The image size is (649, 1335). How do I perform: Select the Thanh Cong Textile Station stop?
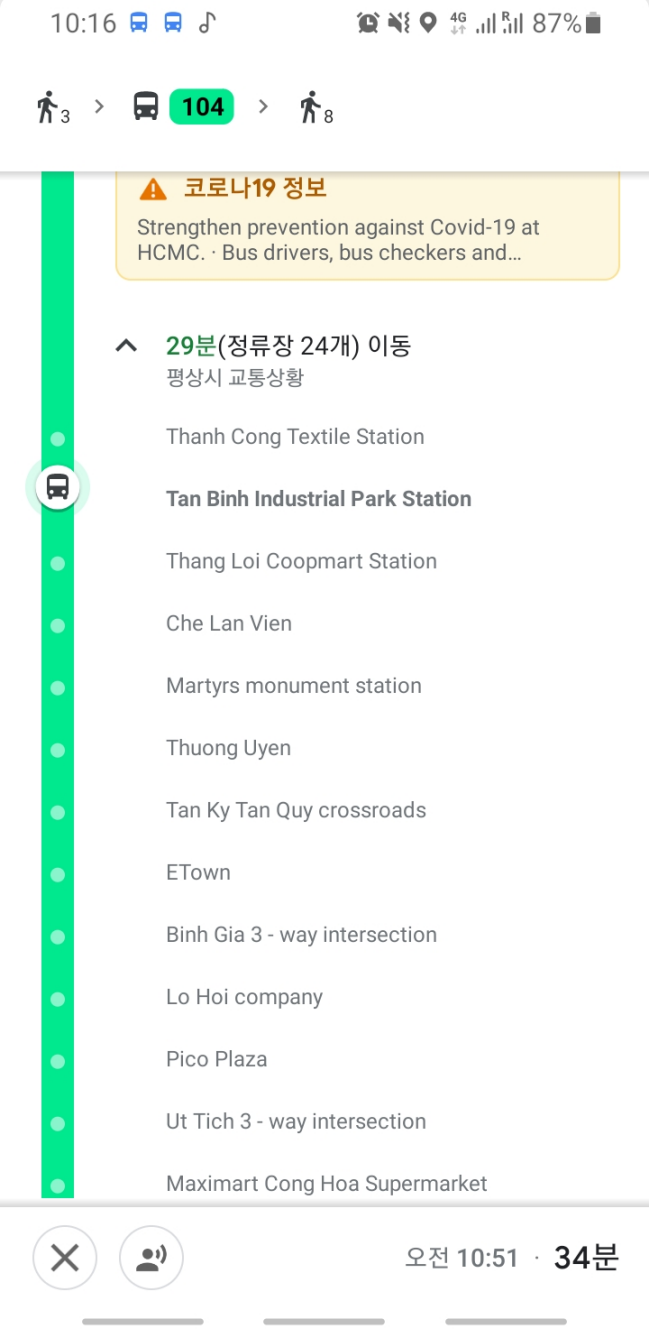[x=295, y=437]
